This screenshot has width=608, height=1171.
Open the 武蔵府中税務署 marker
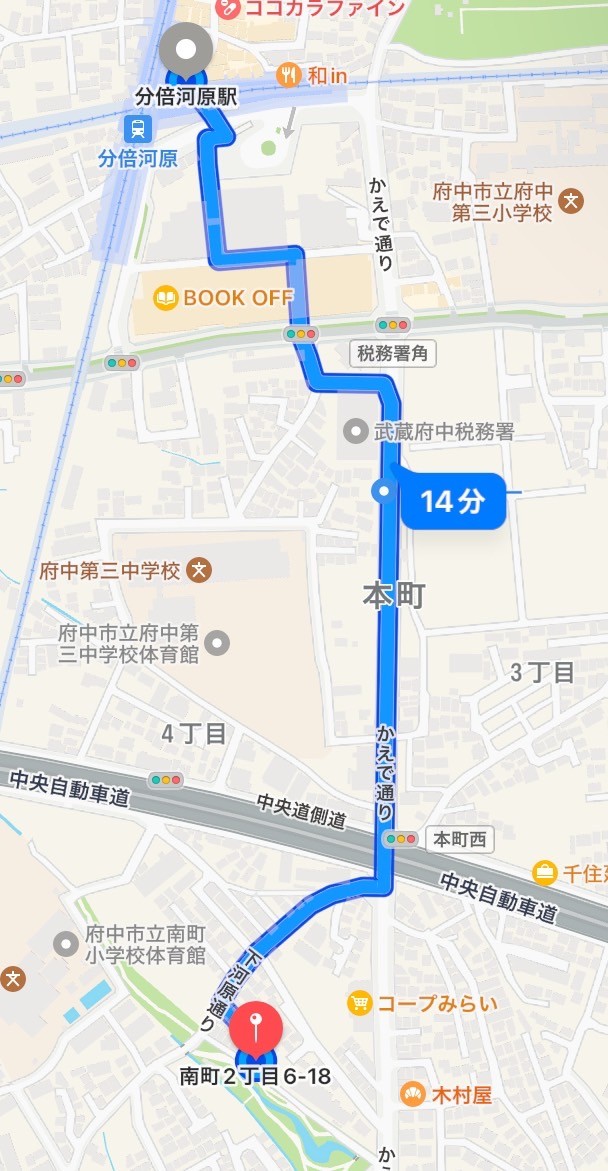pos(355,431)
